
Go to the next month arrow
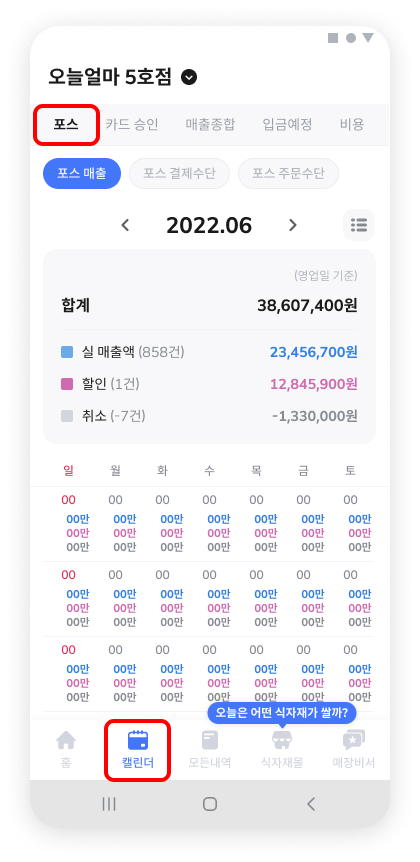293,225
